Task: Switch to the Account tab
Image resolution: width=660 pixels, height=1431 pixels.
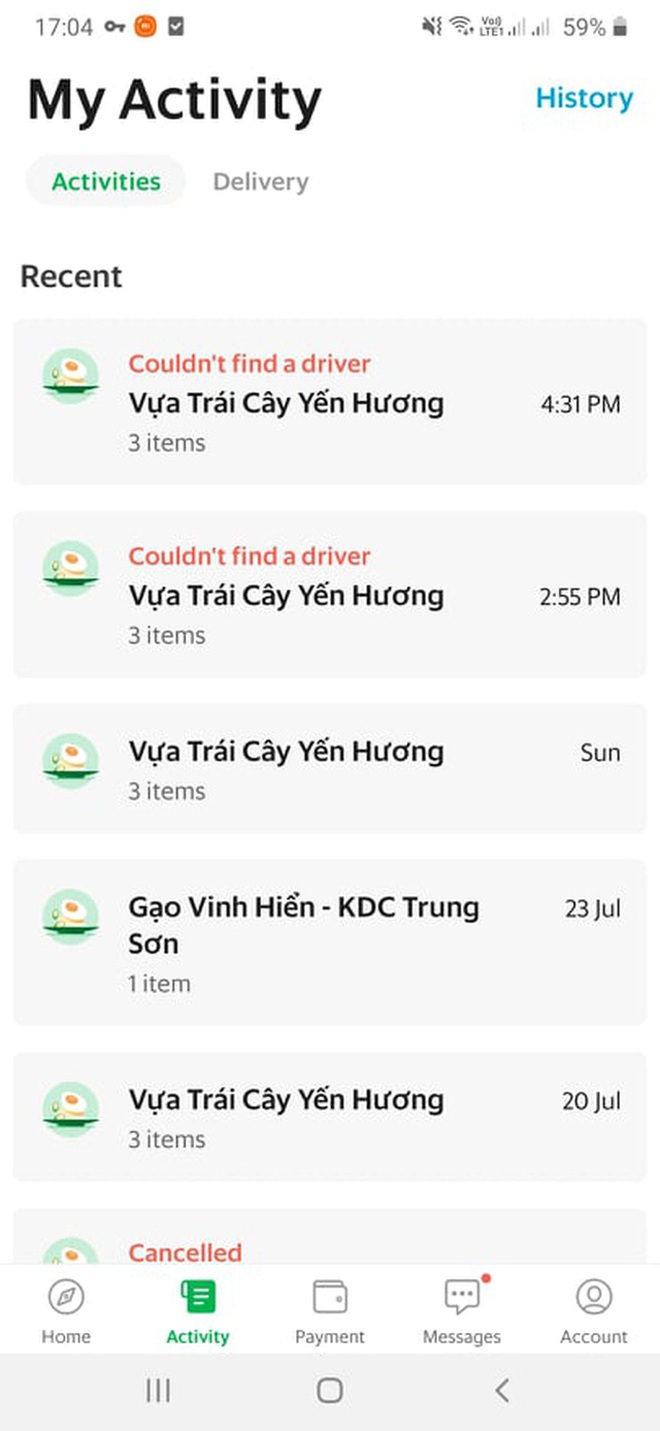Action: 594,1312
